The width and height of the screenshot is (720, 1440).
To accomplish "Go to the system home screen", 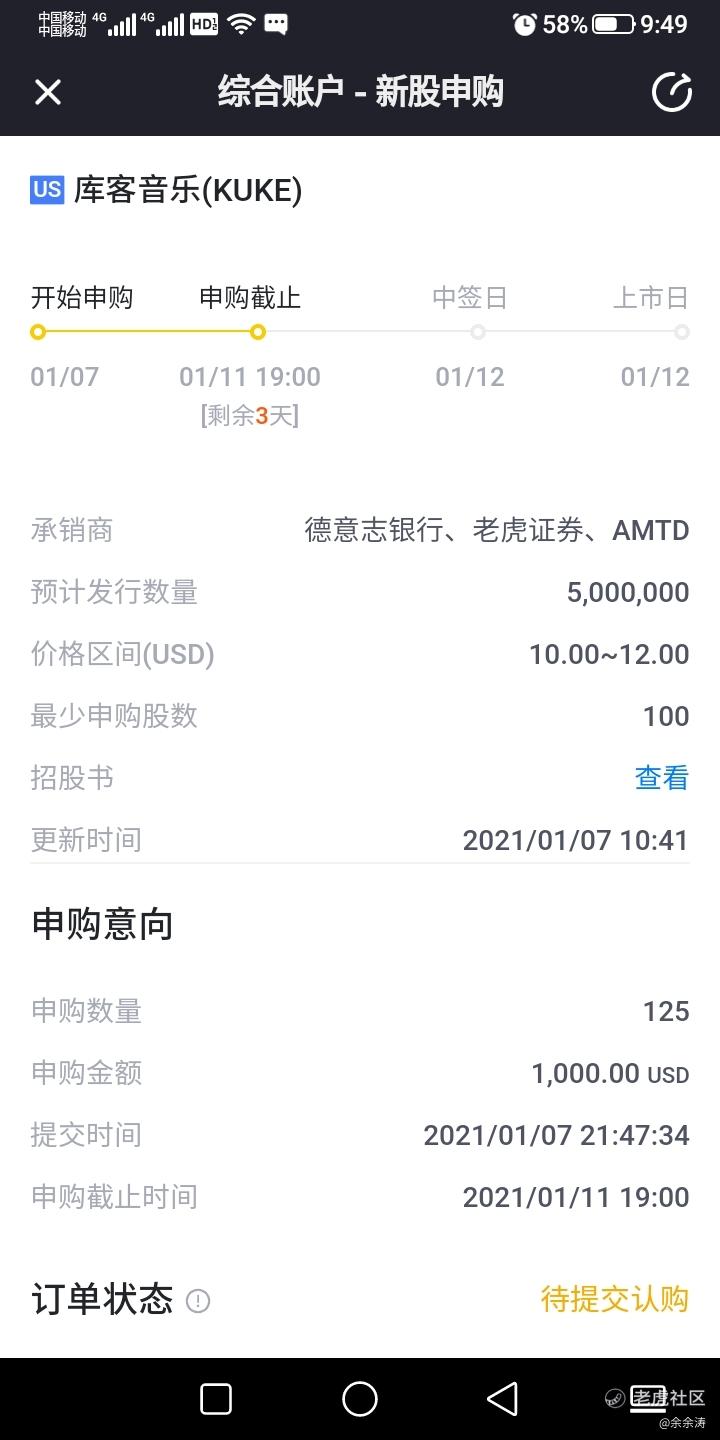I will pyautogui.click(x=360, y=1399).
